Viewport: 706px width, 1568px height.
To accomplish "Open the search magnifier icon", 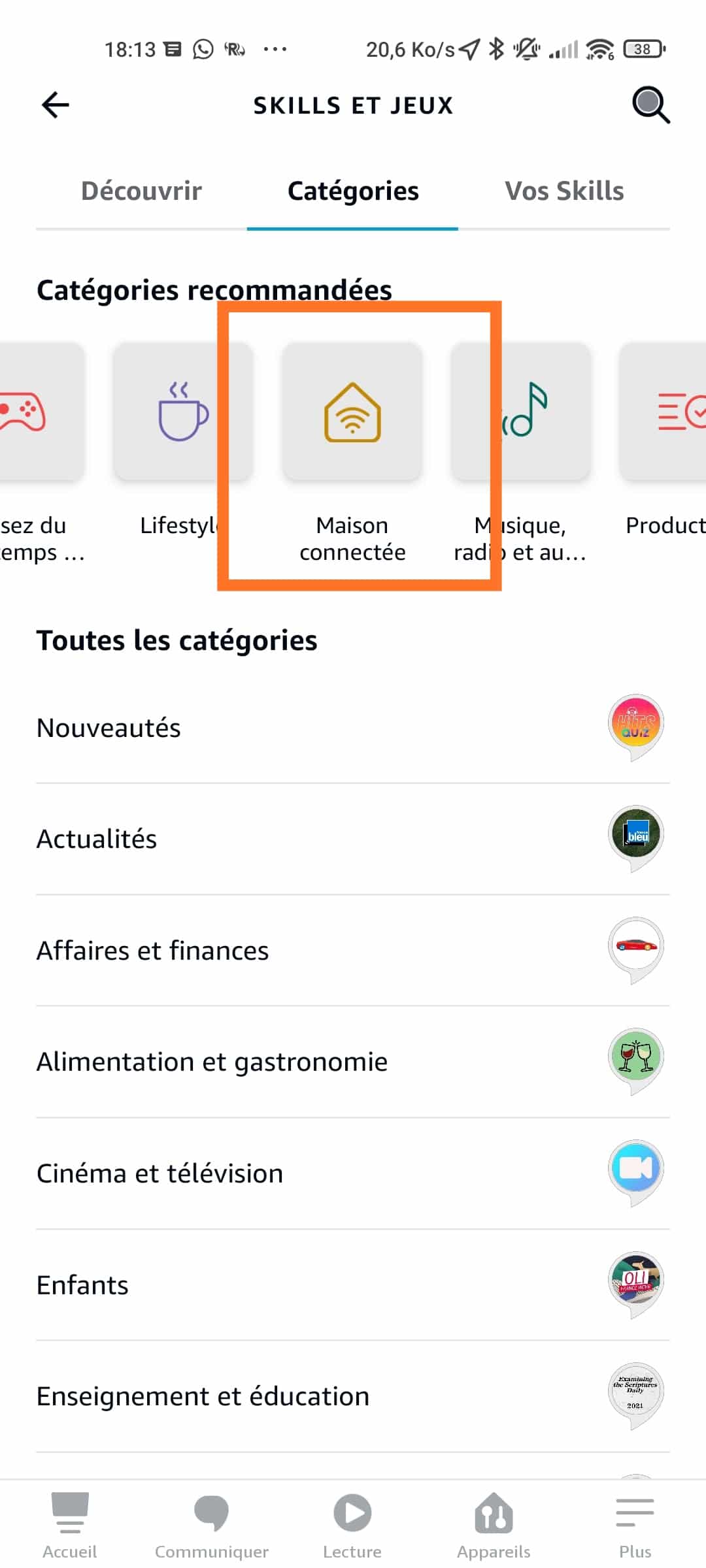I will click(x=650, y=105).
